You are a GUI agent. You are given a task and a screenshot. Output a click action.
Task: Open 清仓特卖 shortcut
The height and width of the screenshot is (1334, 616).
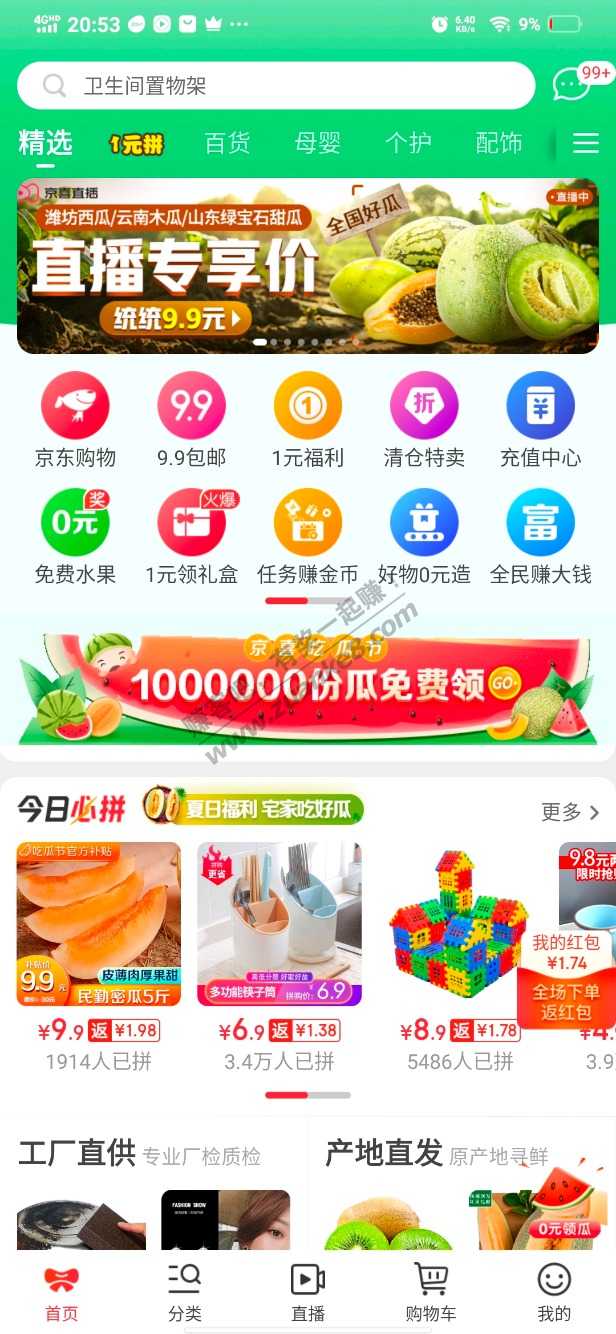[x=424, y=420]
